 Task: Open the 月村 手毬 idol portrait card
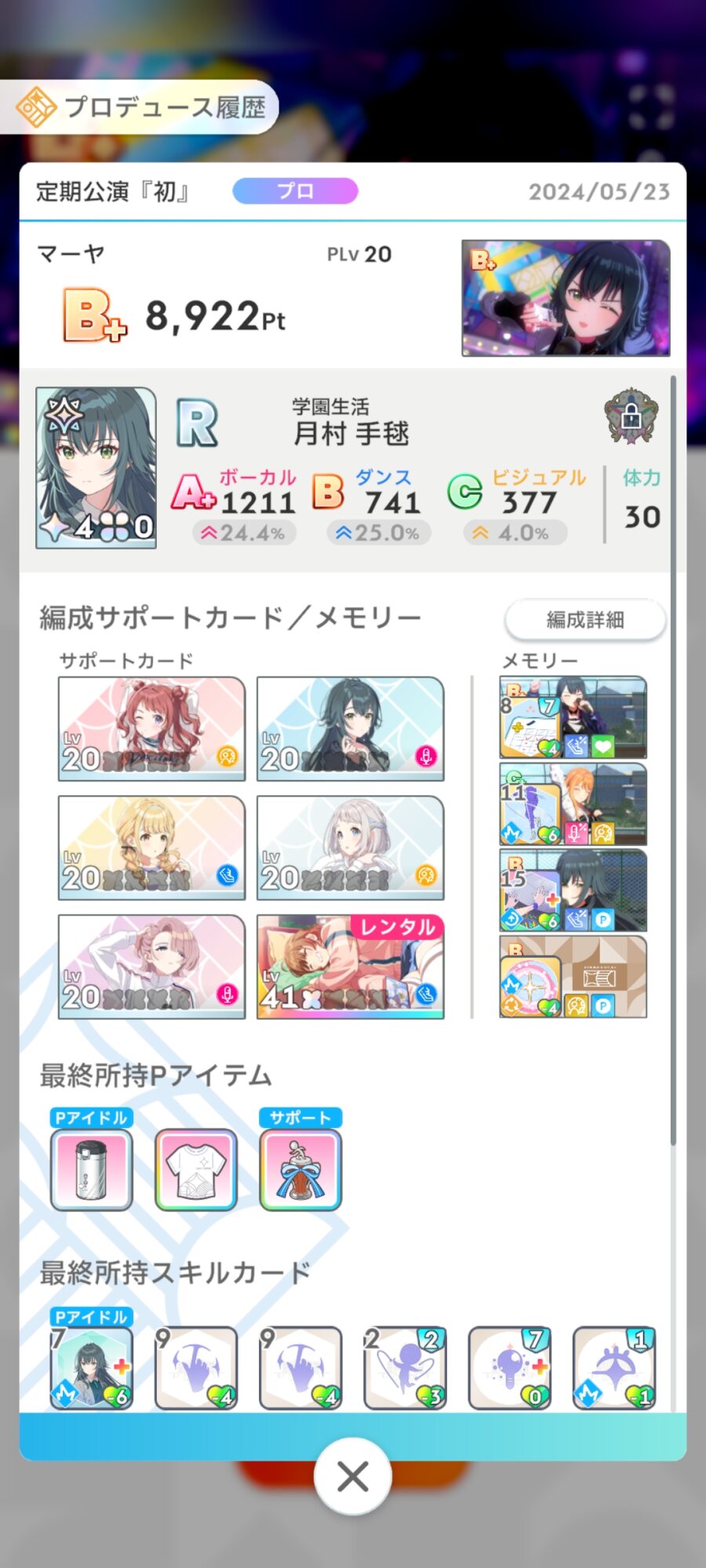(96, 467)
